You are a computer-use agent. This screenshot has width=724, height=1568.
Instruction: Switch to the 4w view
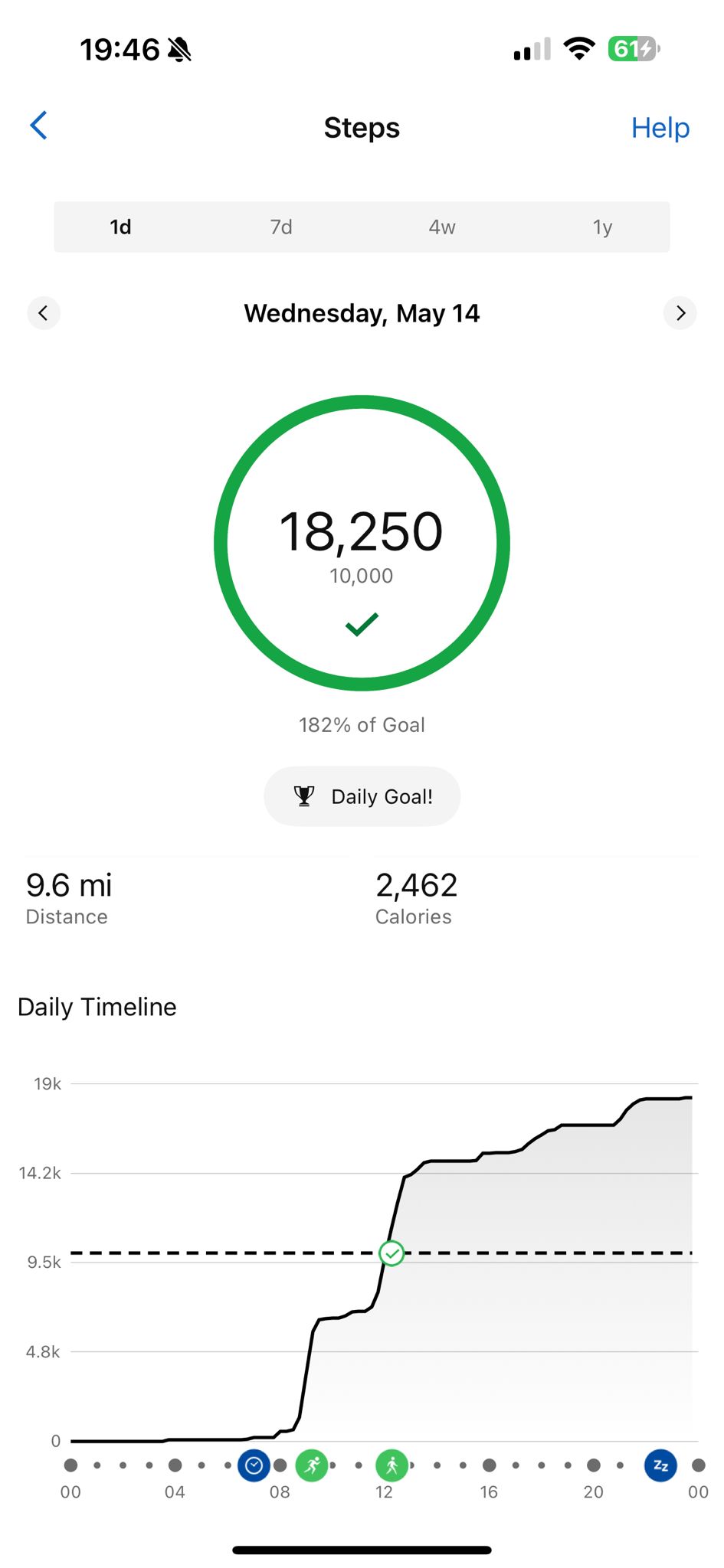coord(442,227)
